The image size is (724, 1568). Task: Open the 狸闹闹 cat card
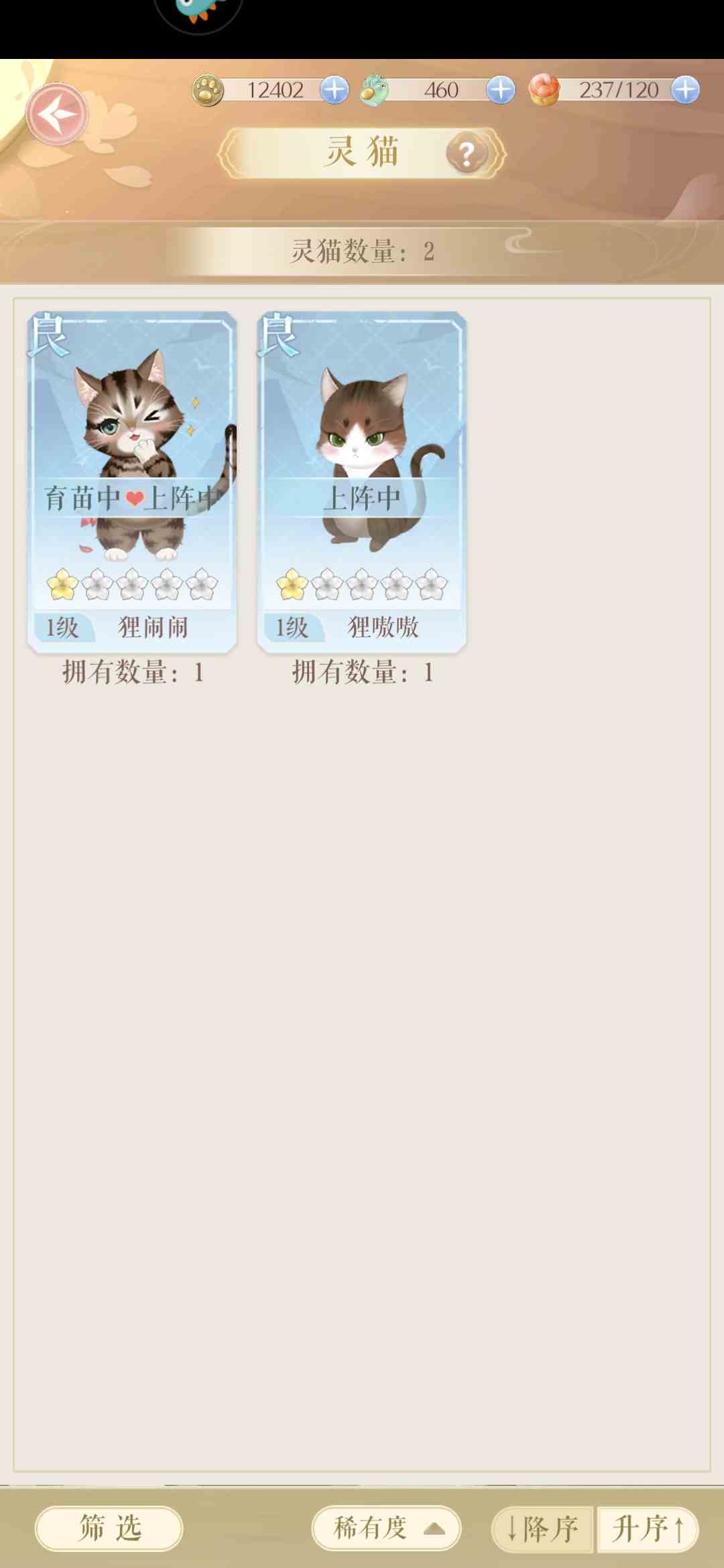tap(132, 481)
